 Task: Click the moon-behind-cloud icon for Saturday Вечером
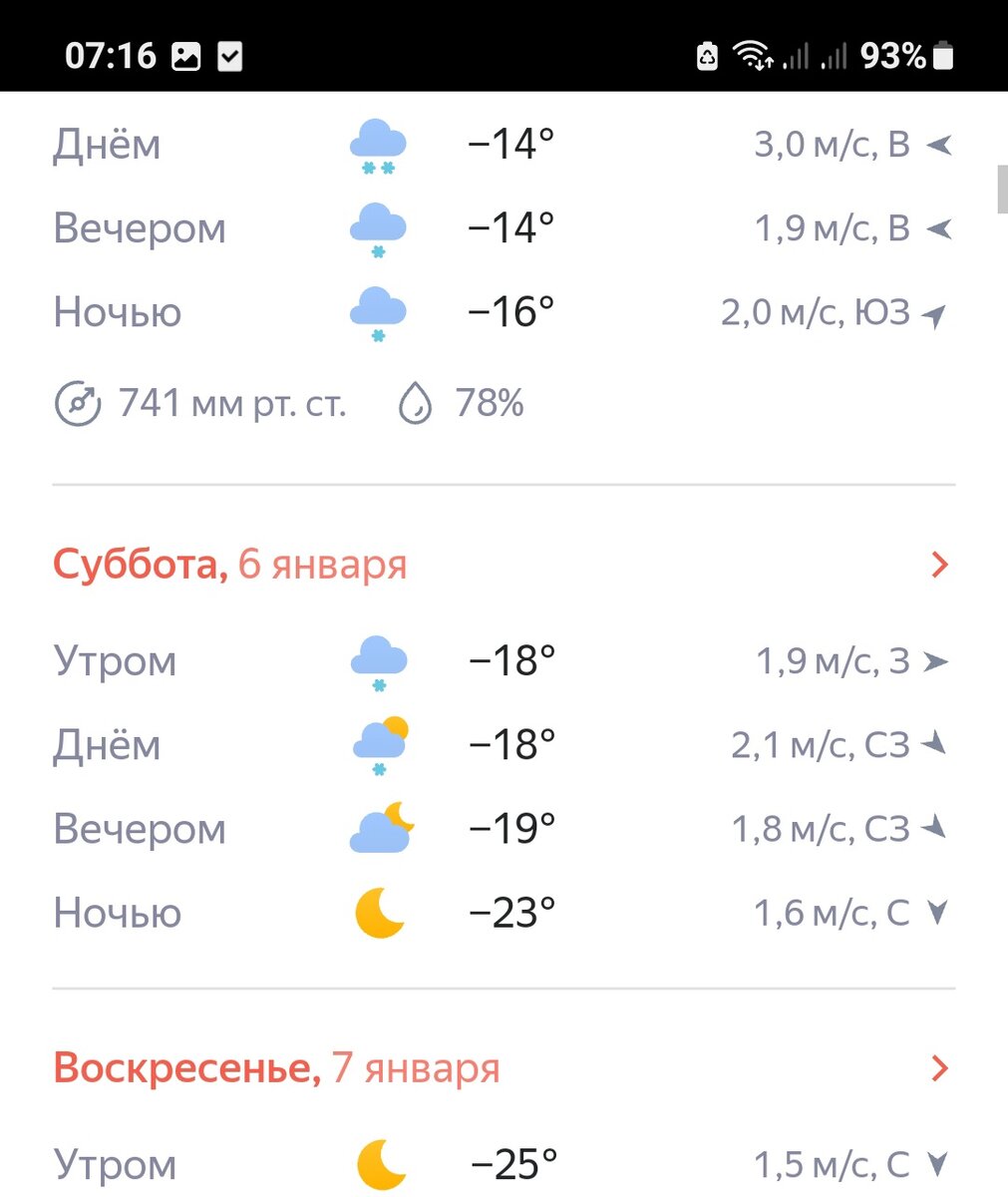click(x=379, y=826)
